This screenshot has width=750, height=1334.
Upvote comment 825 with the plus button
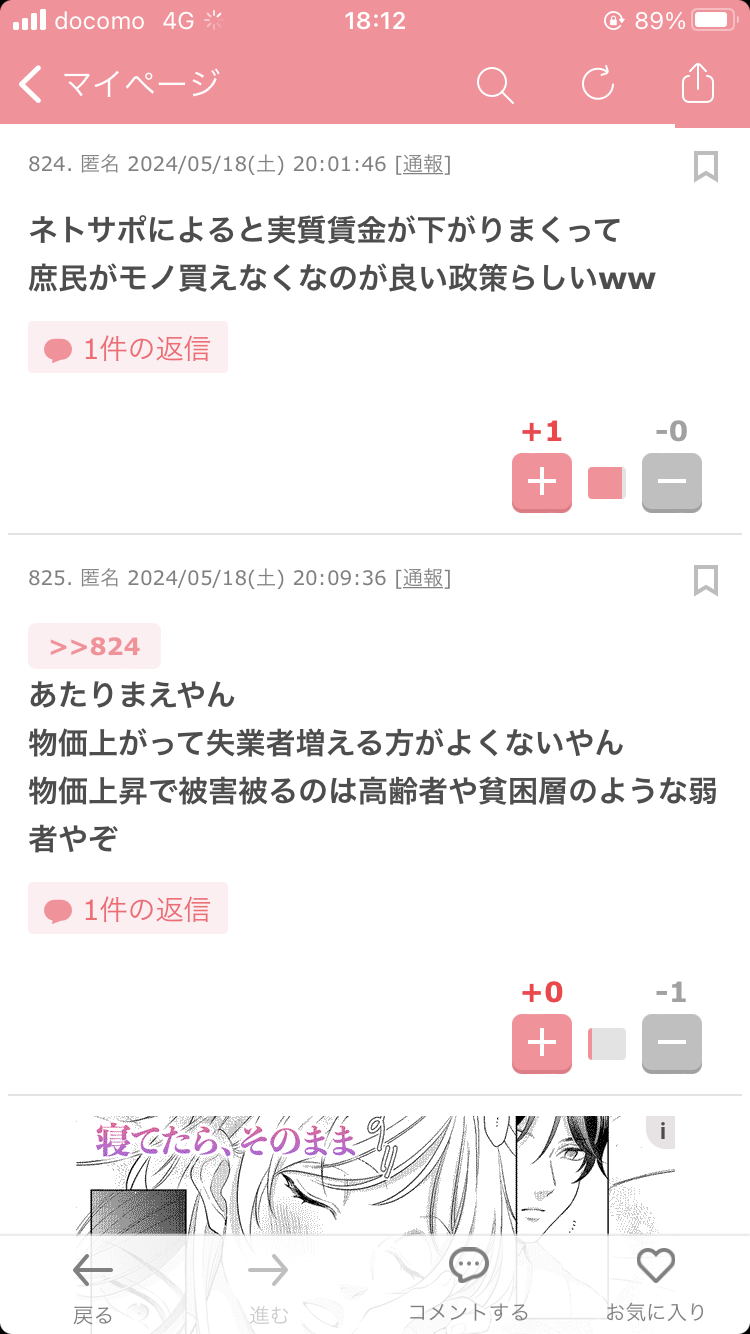coord(541,1043)
